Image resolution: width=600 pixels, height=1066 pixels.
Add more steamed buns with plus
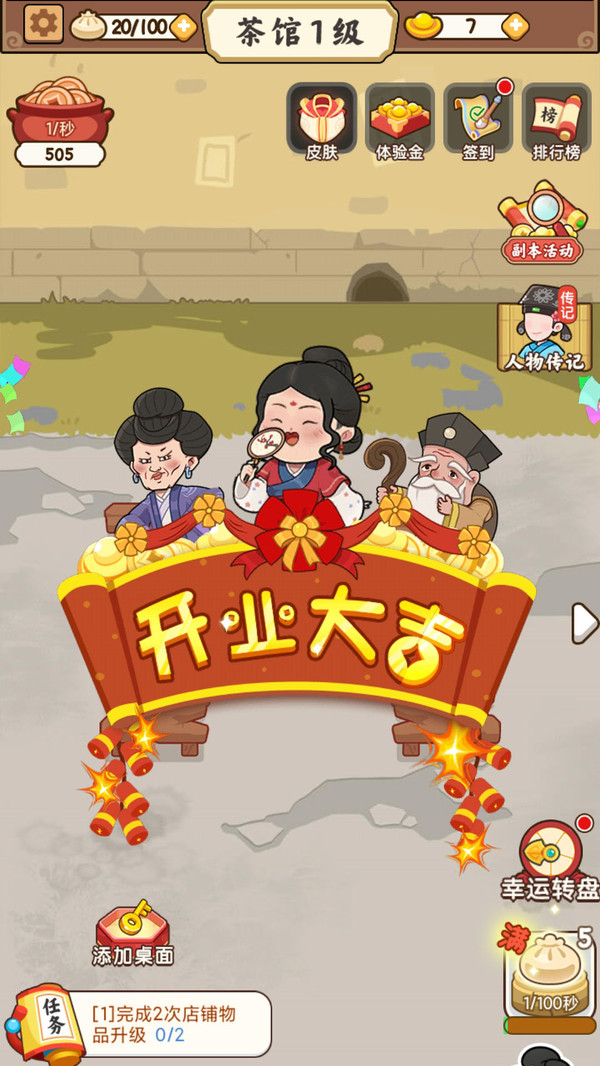pyautogui.click(x=183, y=27)
